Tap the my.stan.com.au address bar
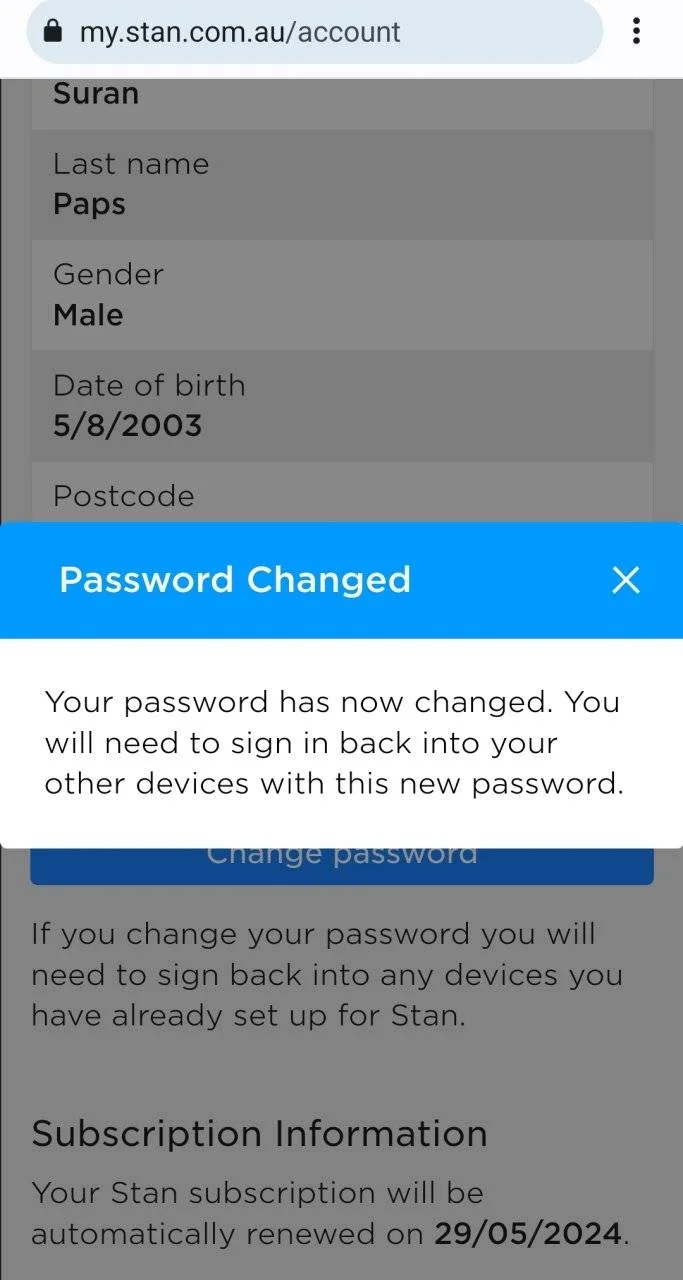683x1280 pixels. tap(315, 31)
